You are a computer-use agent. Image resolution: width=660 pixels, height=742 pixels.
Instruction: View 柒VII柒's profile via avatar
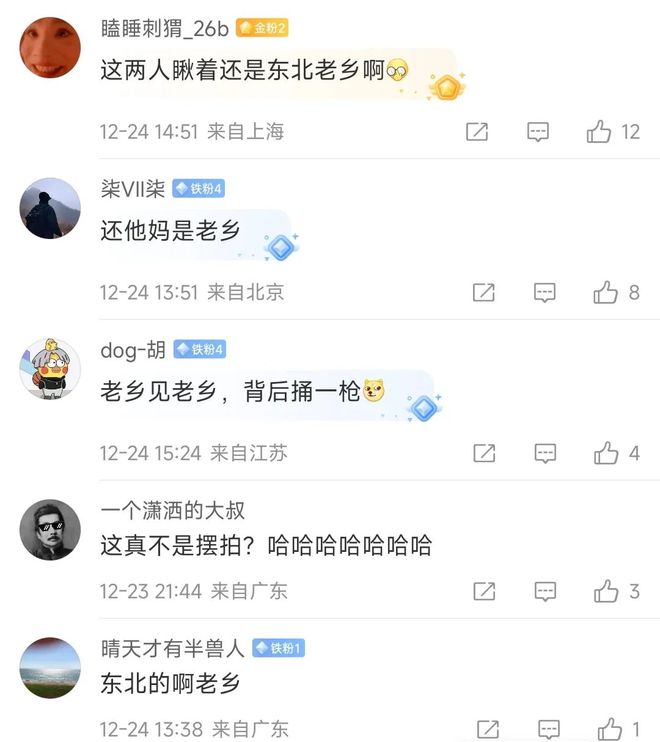(x=50, y=208)
